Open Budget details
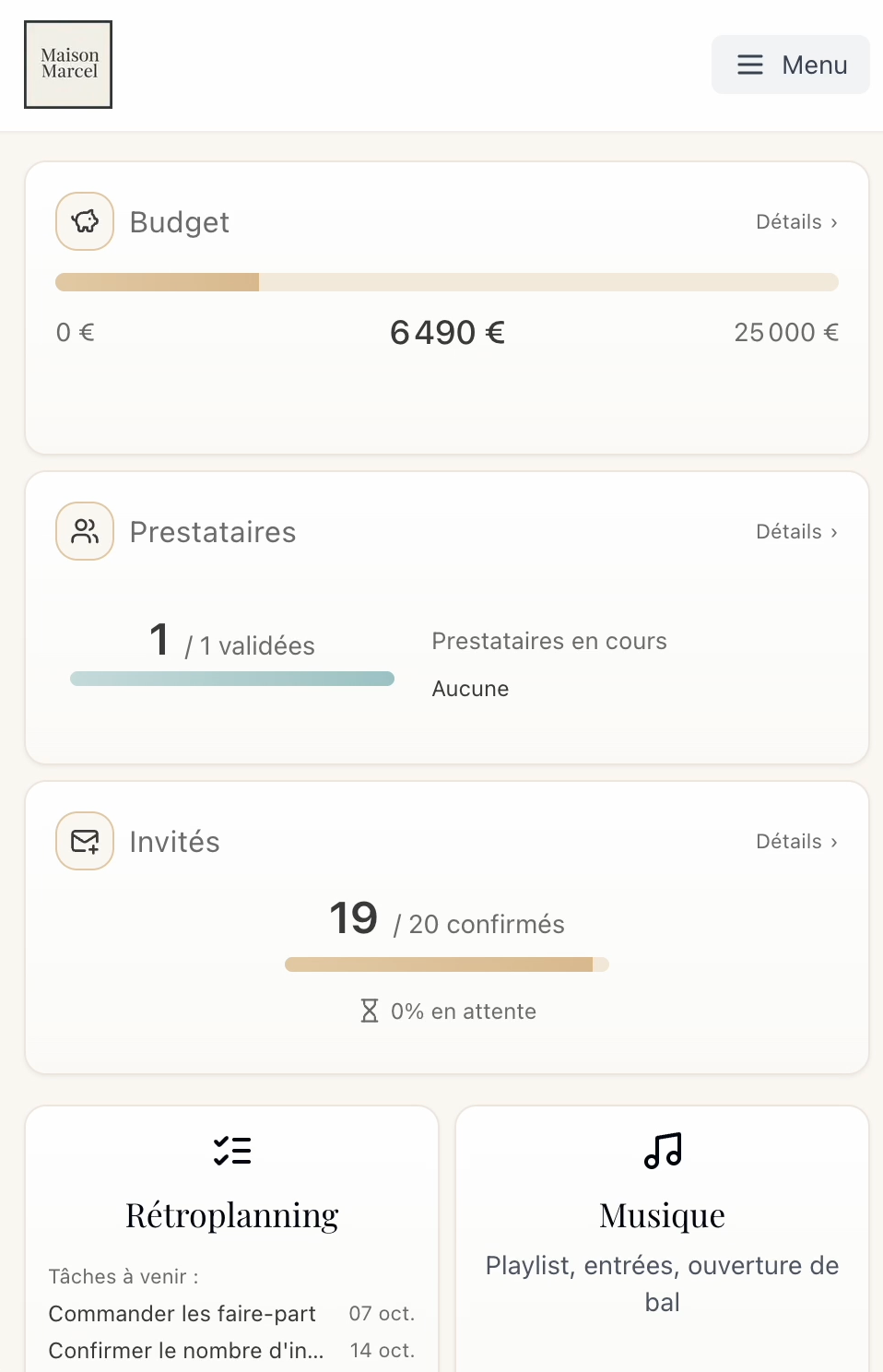Screen dimensions: 883x1372 pos(795,222)
